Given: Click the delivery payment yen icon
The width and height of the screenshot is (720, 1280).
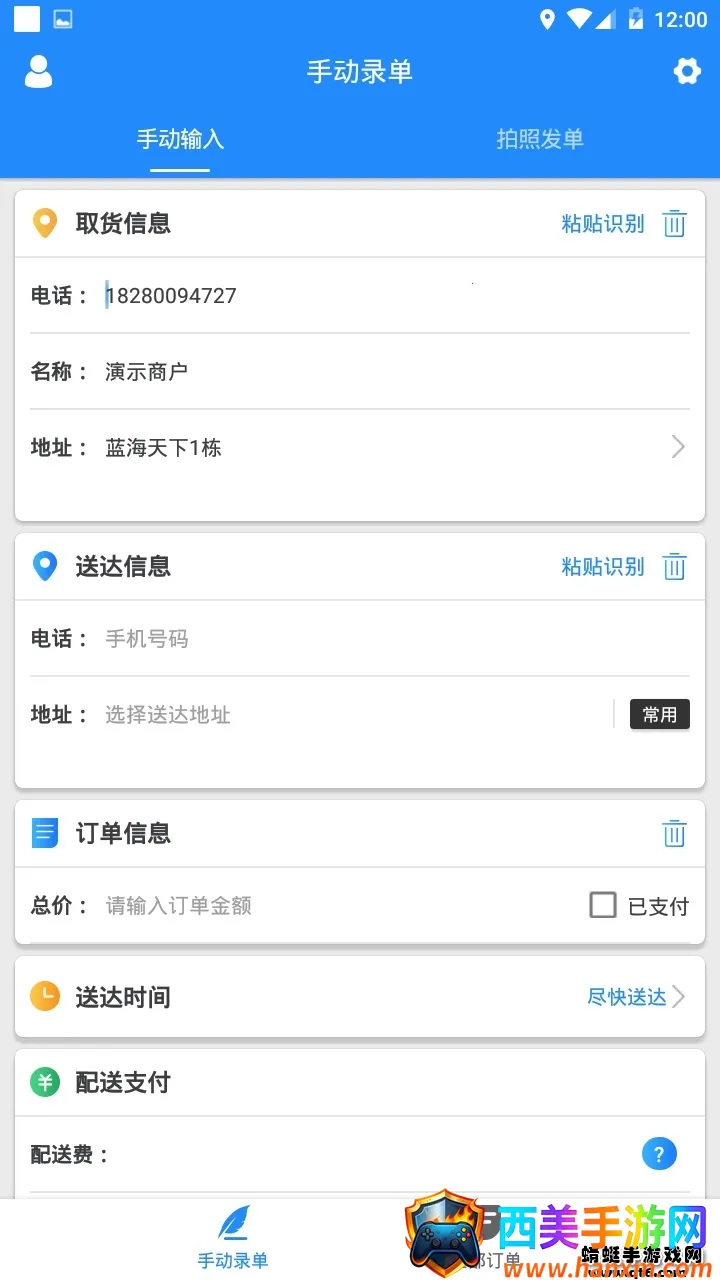Looking at the screenshot, I should (x=44, y=1082).
